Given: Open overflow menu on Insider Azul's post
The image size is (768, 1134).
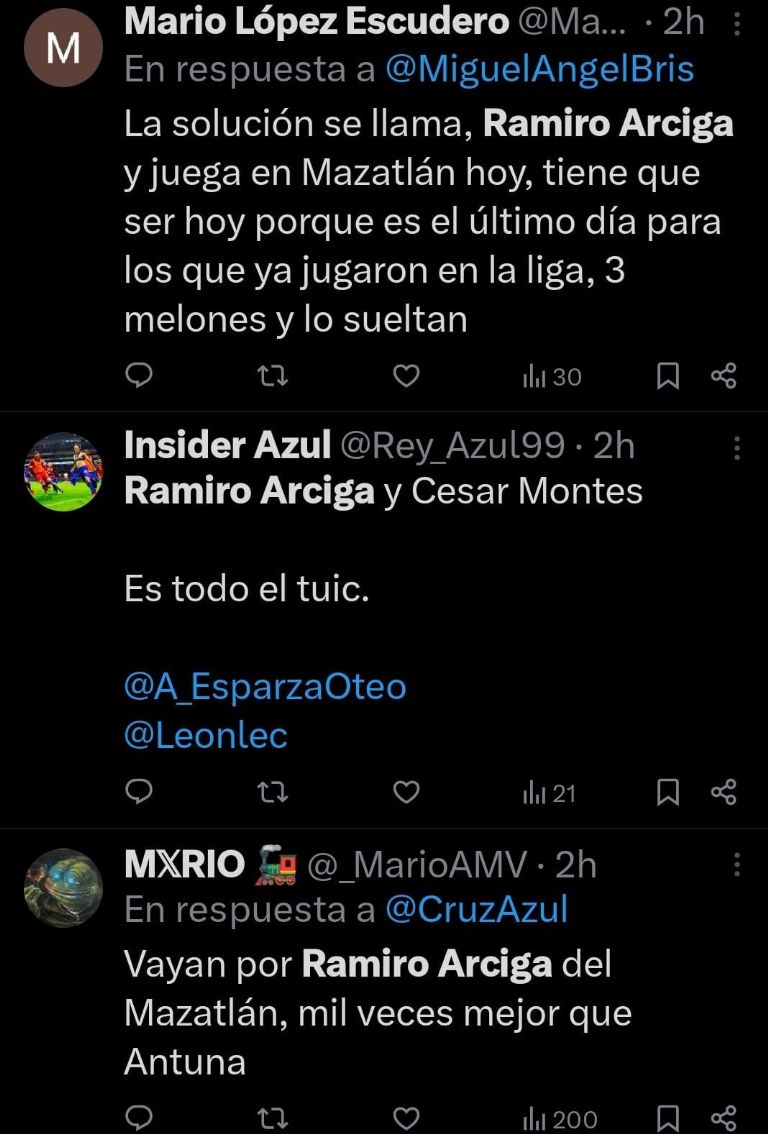Looking at the screenshot, I should click(737, 447).
